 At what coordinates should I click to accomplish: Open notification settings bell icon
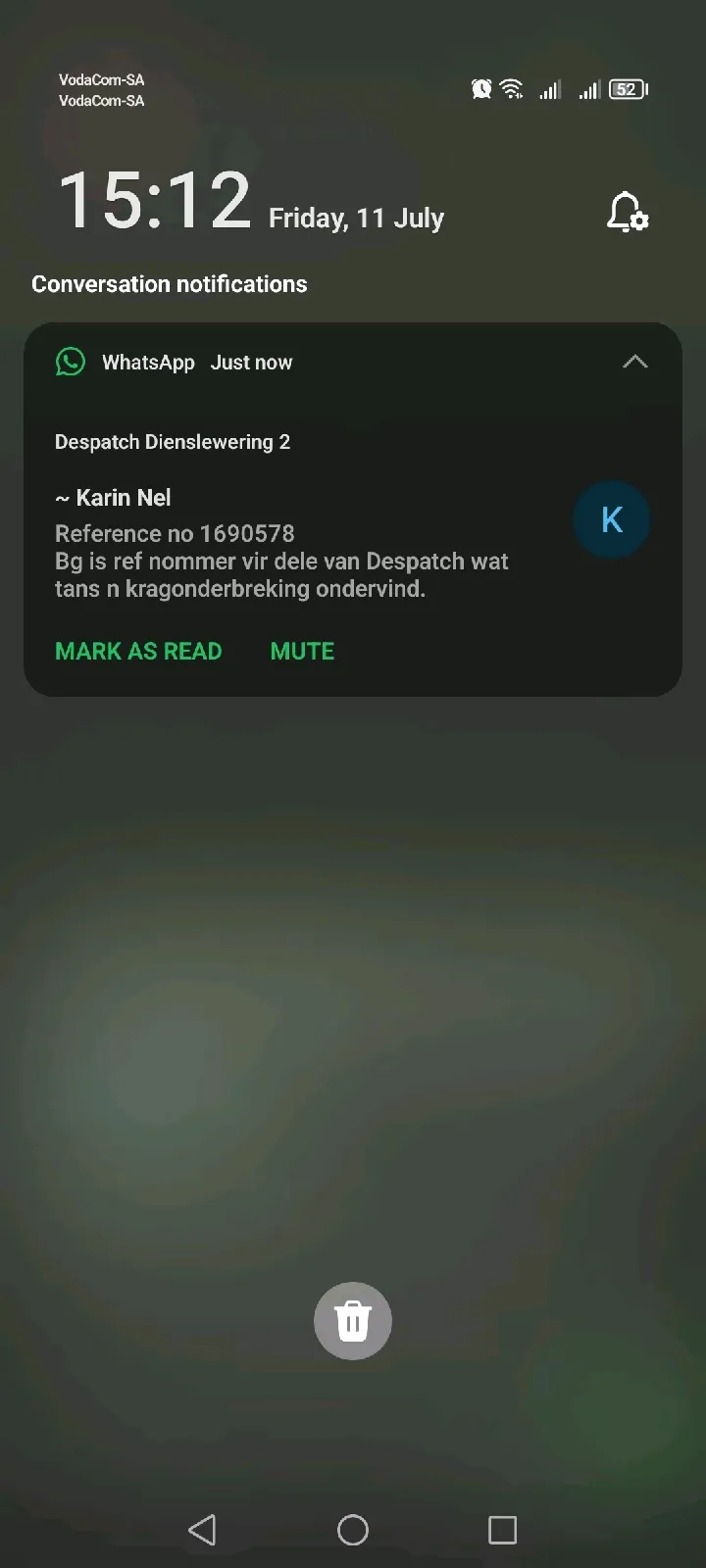click(x=628, y=212)
